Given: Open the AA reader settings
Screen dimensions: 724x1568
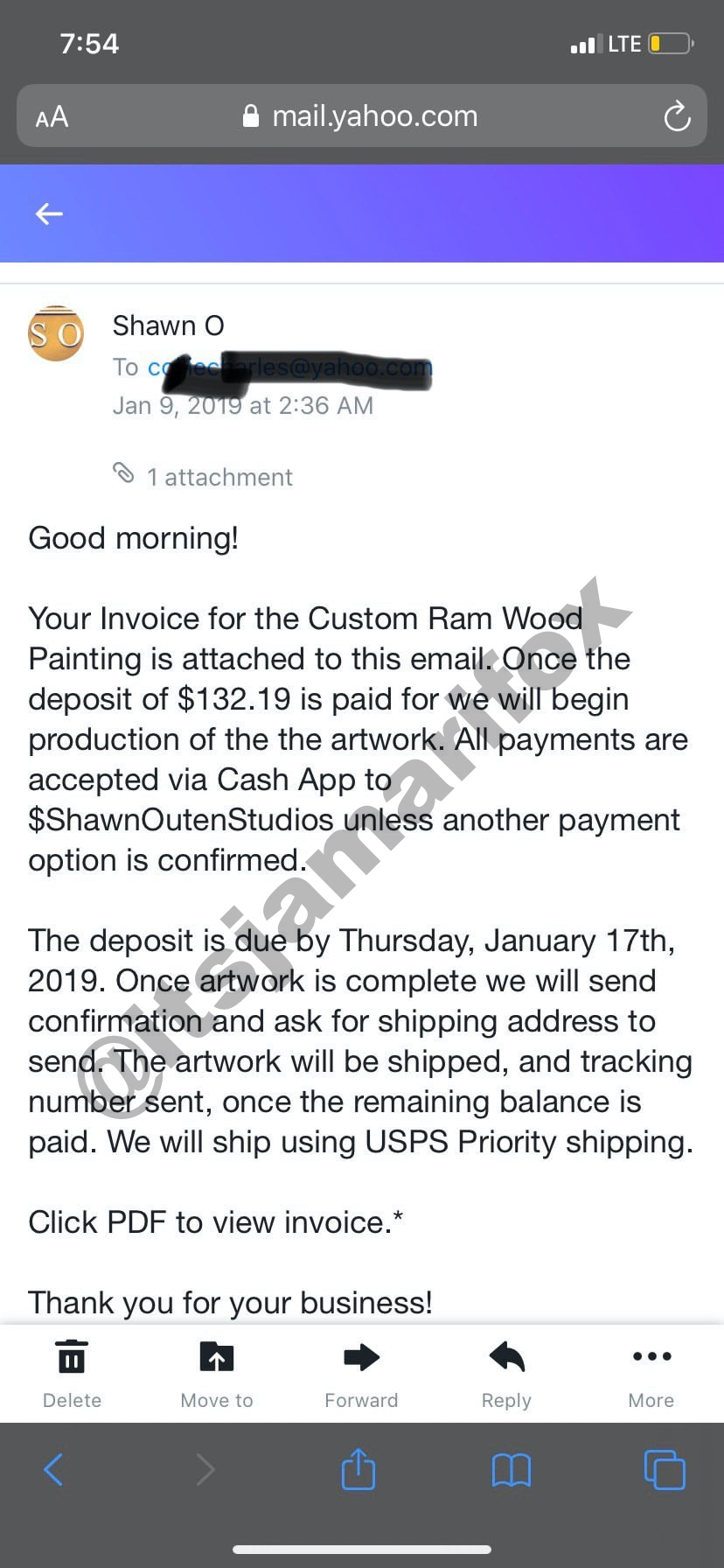Looking at the screenshot, I should point(52,116).
